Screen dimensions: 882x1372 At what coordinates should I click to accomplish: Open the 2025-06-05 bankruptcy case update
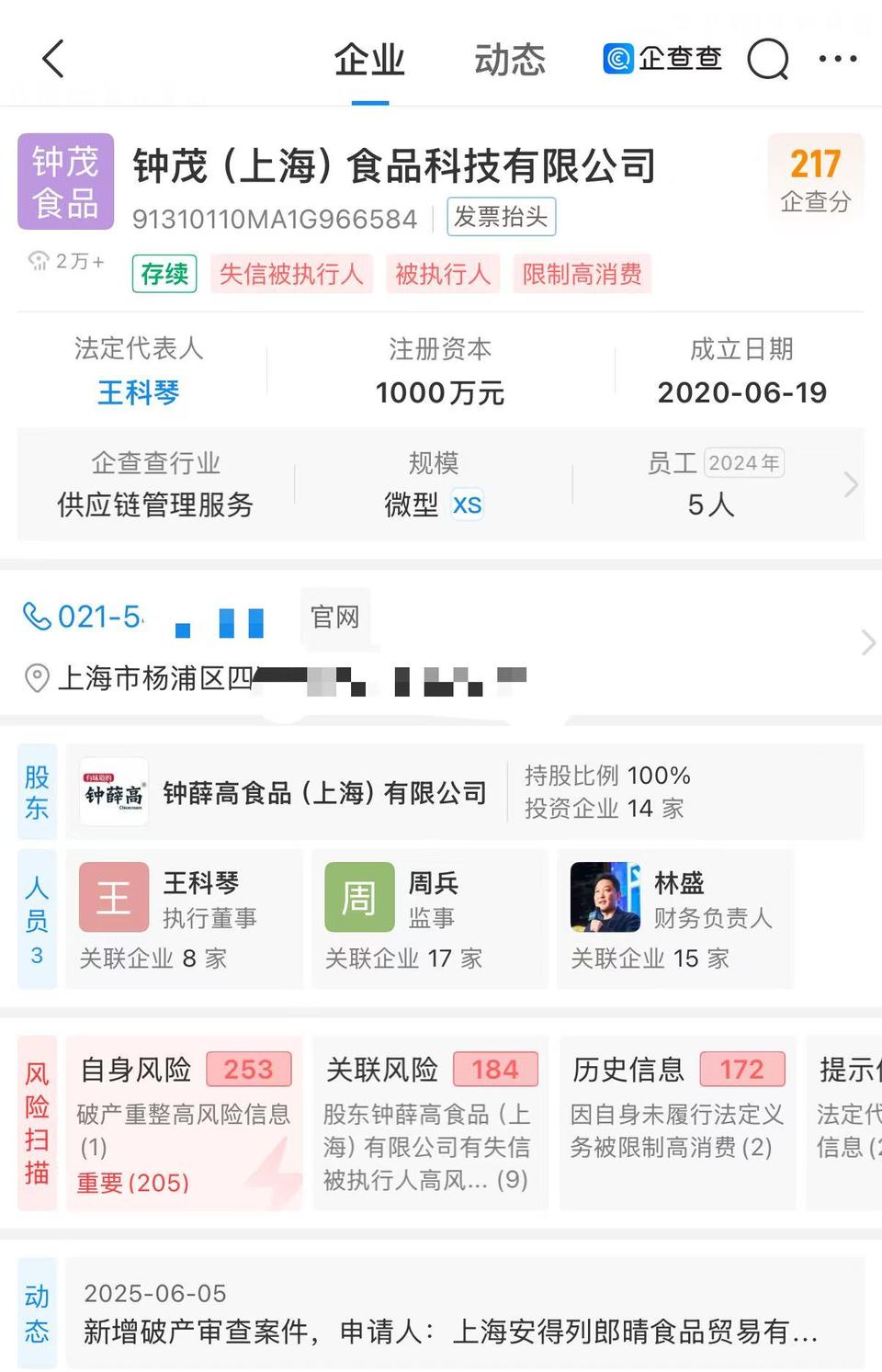[x=450, y=1314]
